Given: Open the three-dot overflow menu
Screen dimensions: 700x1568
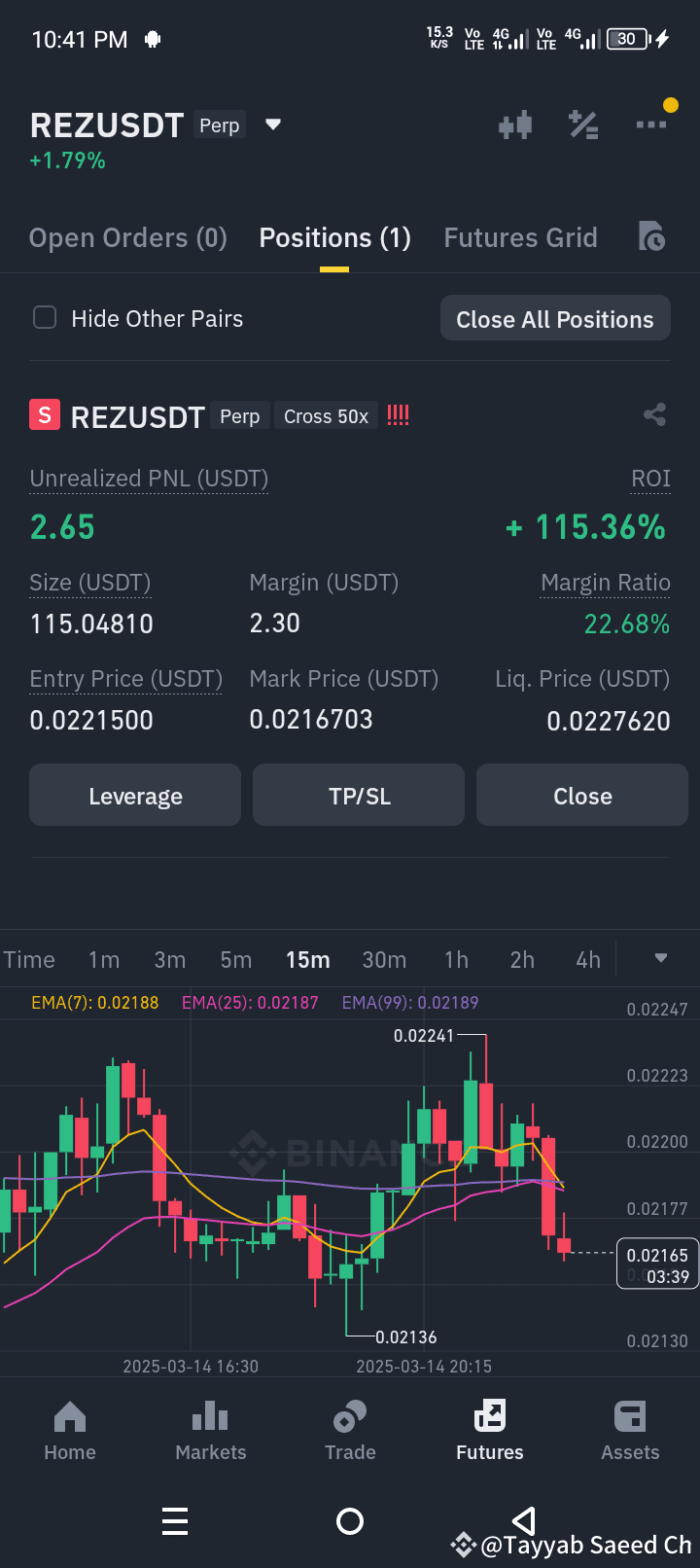Looking at the screenshot, I should 651,125.
